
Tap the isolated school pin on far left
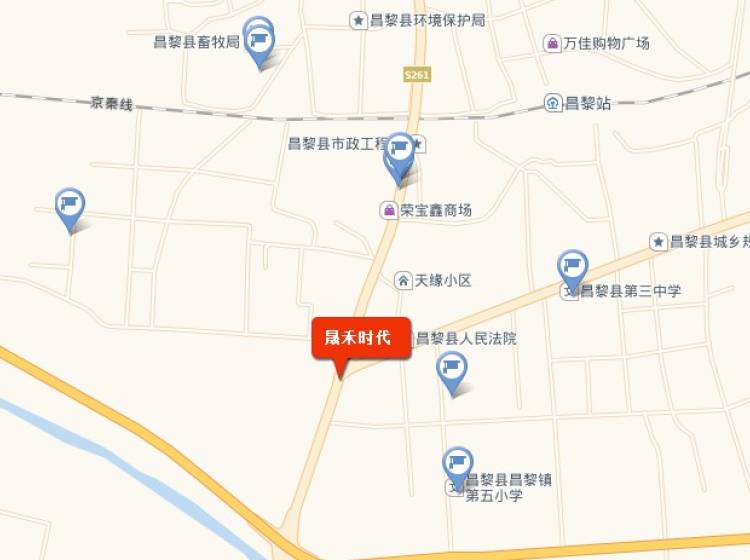pos(69,205)
